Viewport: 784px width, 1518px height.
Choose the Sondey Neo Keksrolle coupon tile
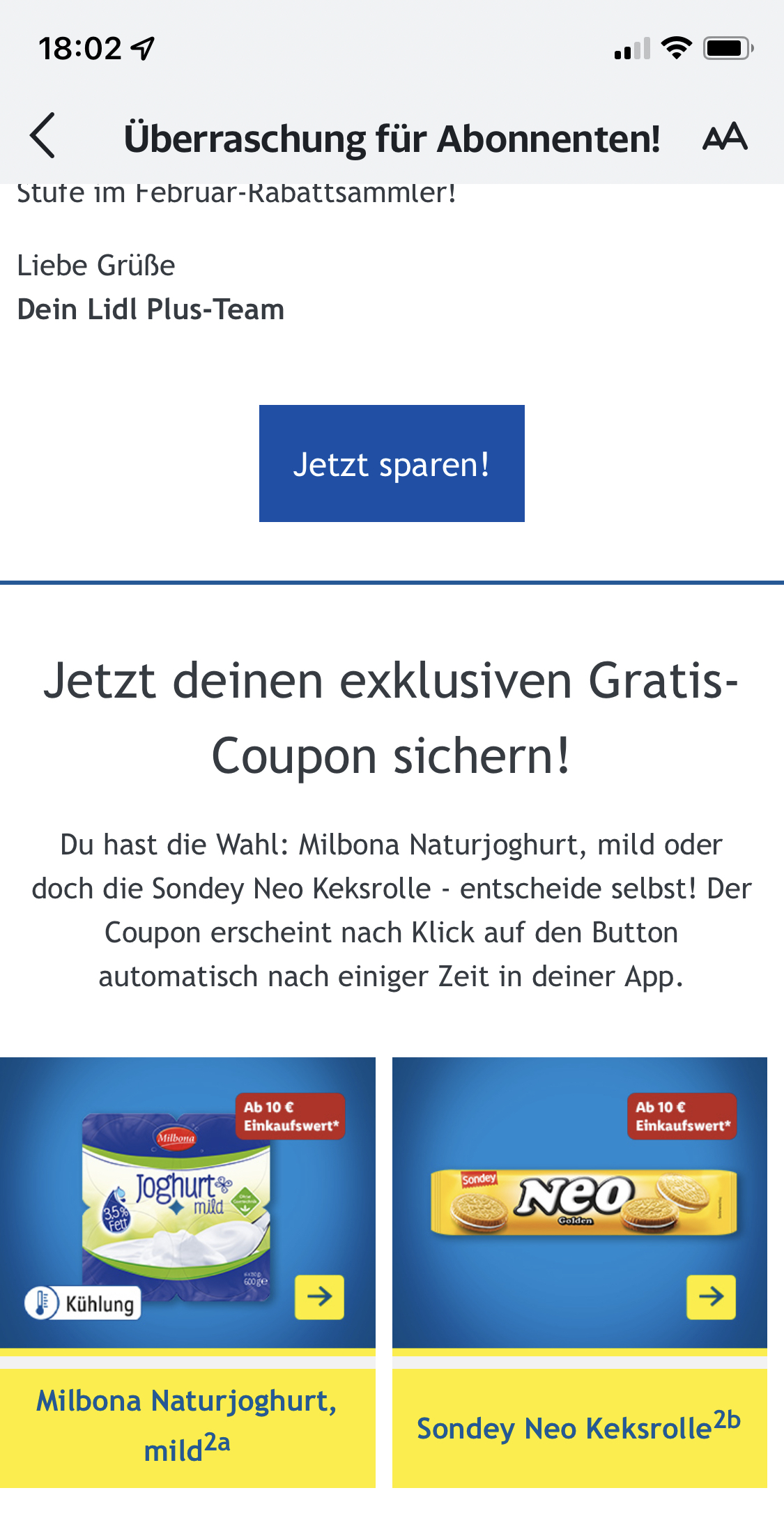coord(580,1202)
